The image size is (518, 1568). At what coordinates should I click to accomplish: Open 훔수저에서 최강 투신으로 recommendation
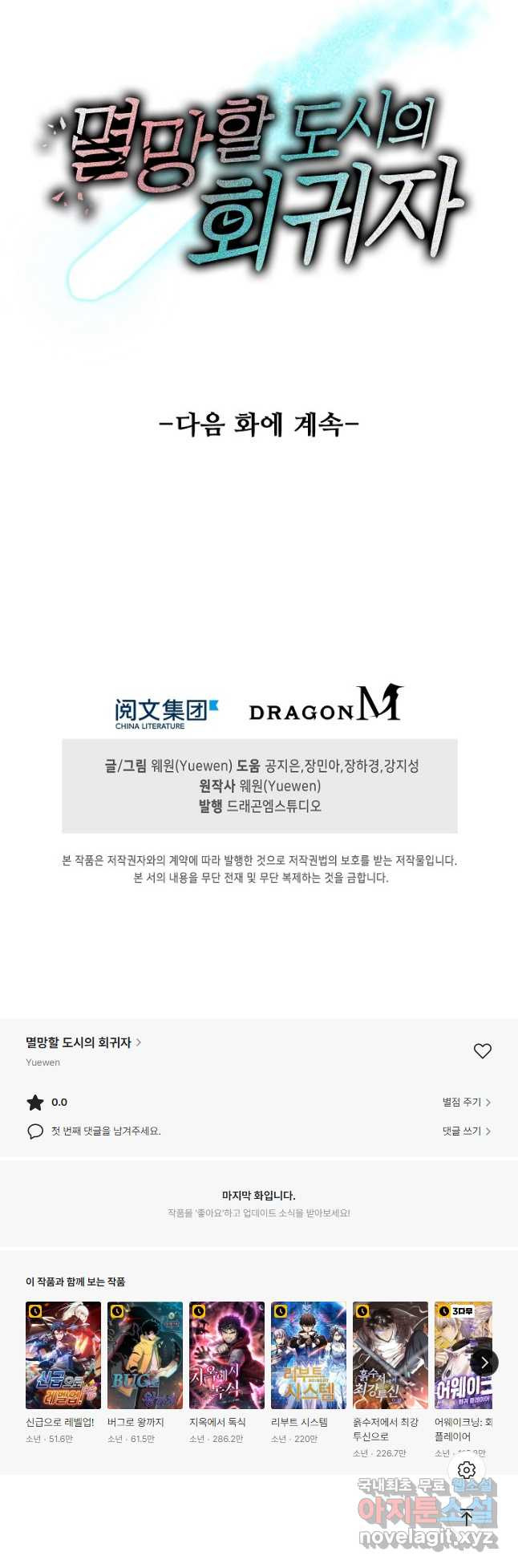391,1355
